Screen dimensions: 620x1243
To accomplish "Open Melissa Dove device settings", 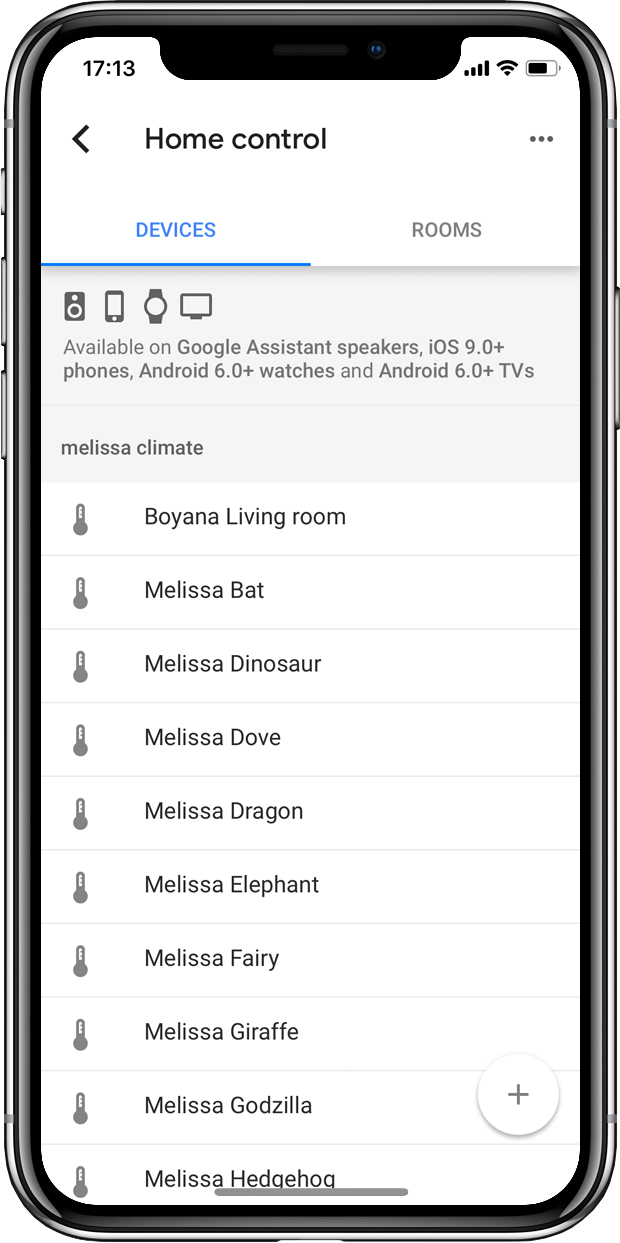I will click(x=310, y=739).
